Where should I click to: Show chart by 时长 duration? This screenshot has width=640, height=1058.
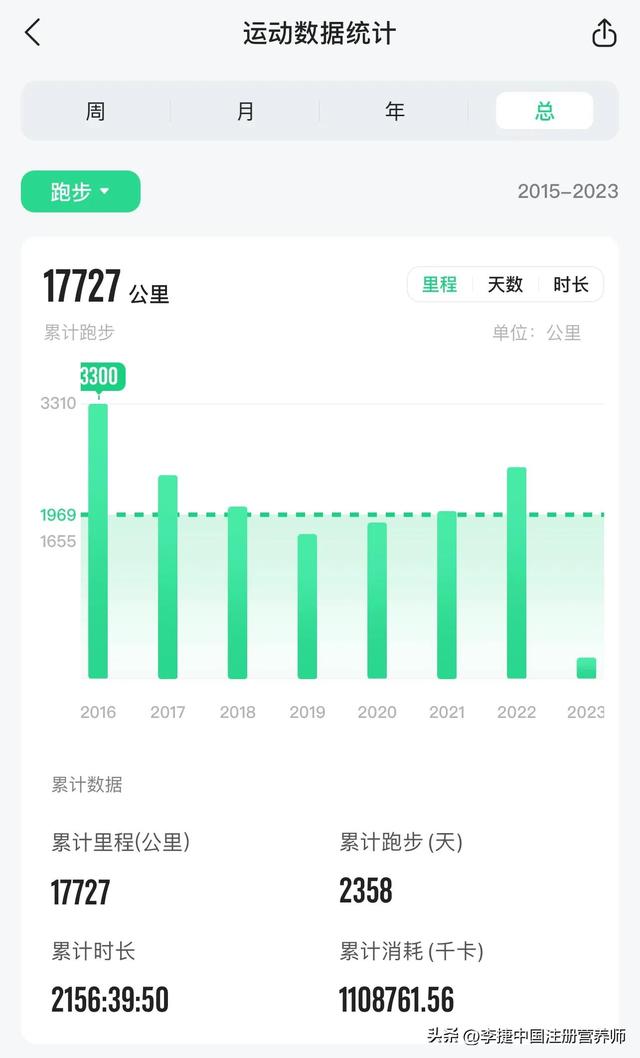(x=571, y=285)
